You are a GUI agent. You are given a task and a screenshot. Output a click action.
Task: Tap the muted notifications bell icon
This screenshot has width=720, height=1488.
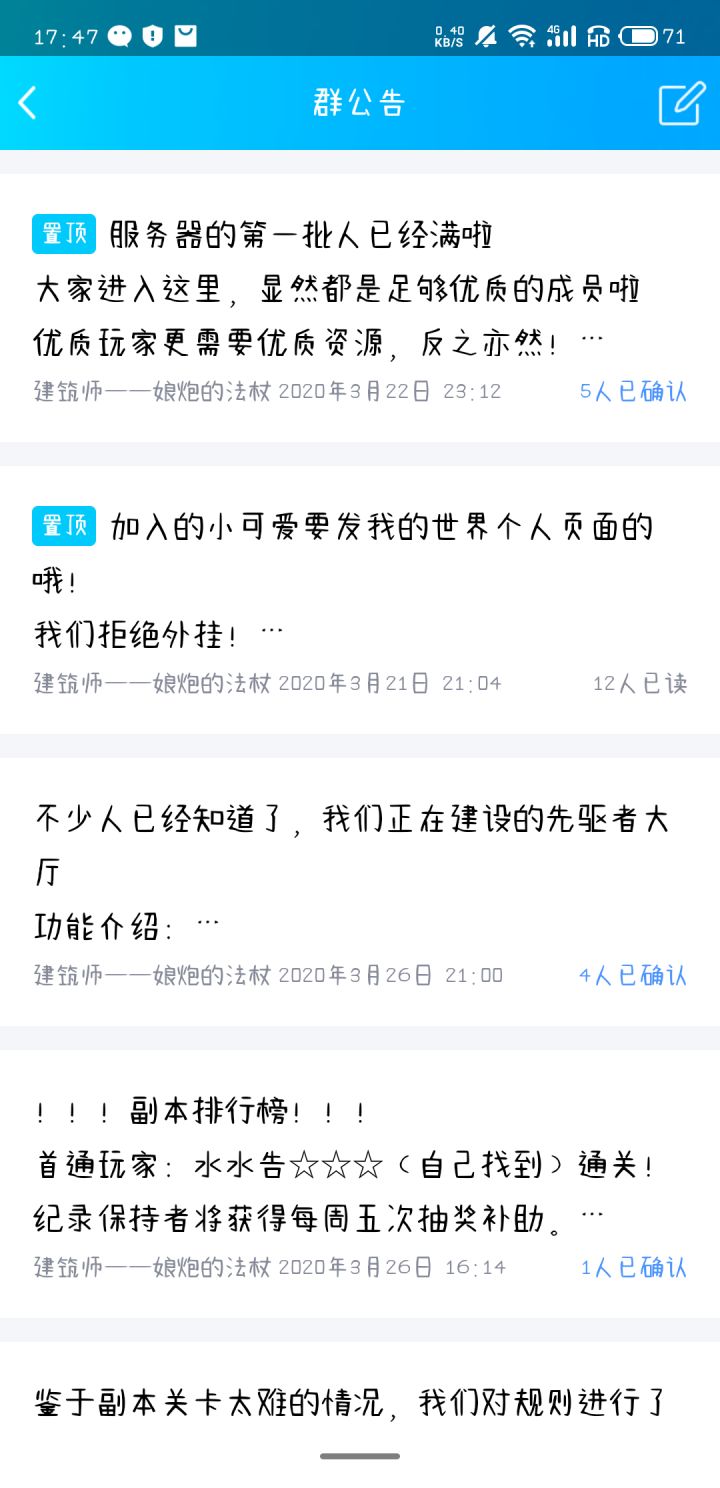[x=487, y=33]
